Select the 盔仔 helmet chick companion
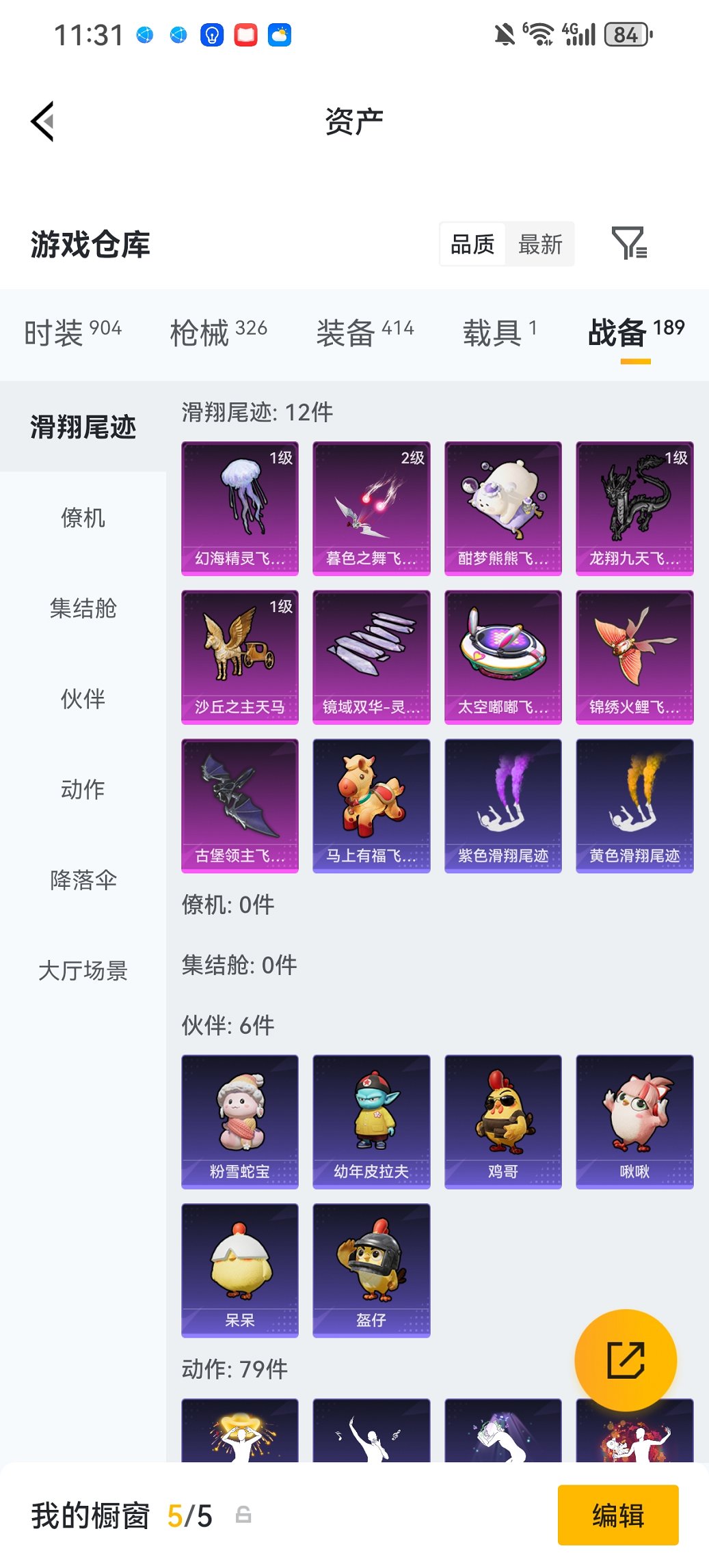 [x=371, y=1271]
